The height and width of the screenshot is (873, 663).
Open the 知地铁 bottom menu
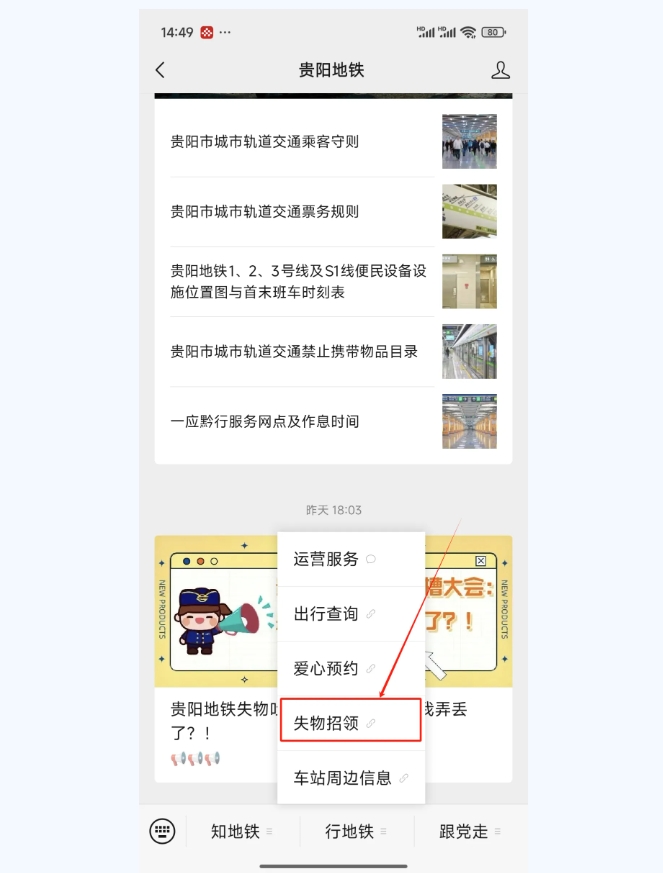tap(242, 831)
